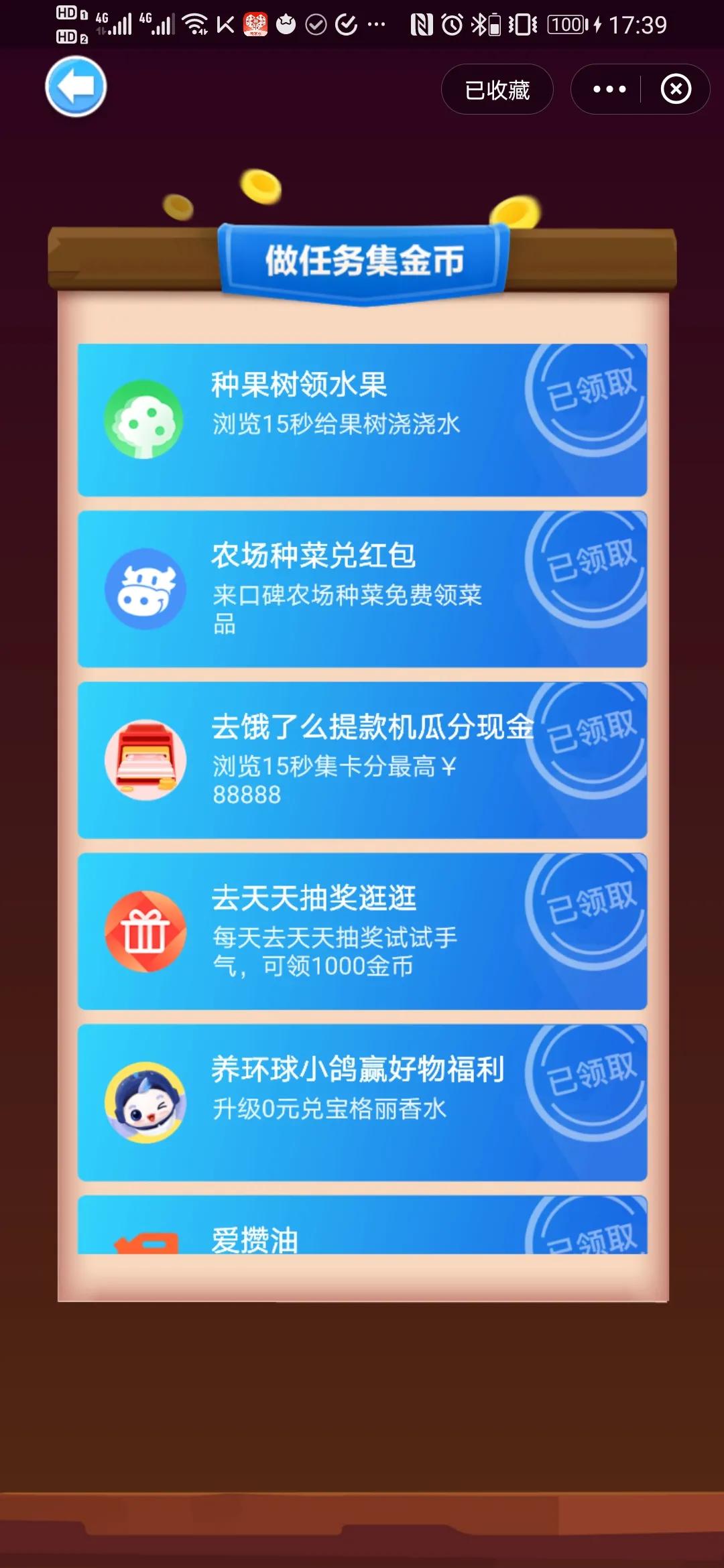The height and width of the screenshot is (1568, 724).
Task: Open the three-dot more options menu
Action: tap(608, 88)
